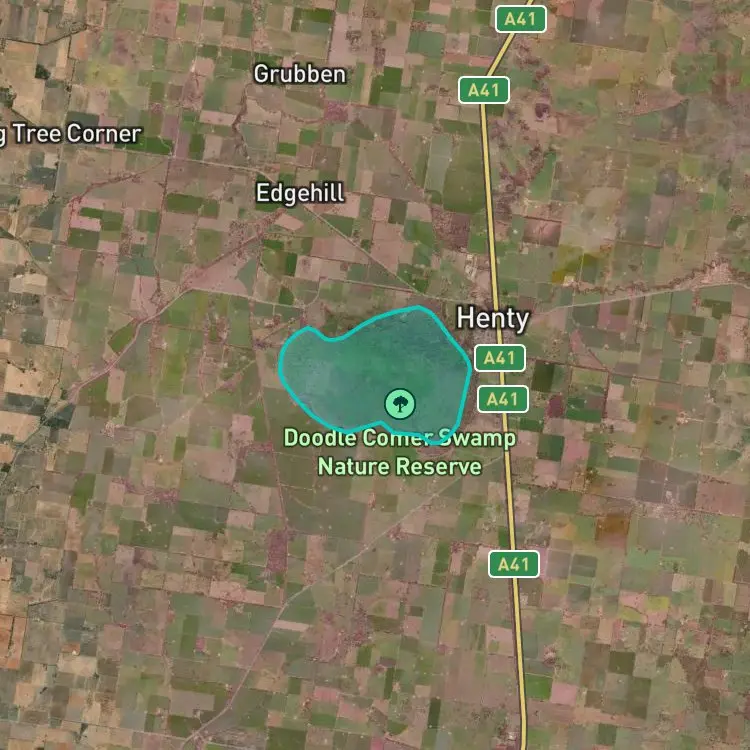Select the Henty town label
The height and width of the screenshot is (750, 750).
[493, 319]
